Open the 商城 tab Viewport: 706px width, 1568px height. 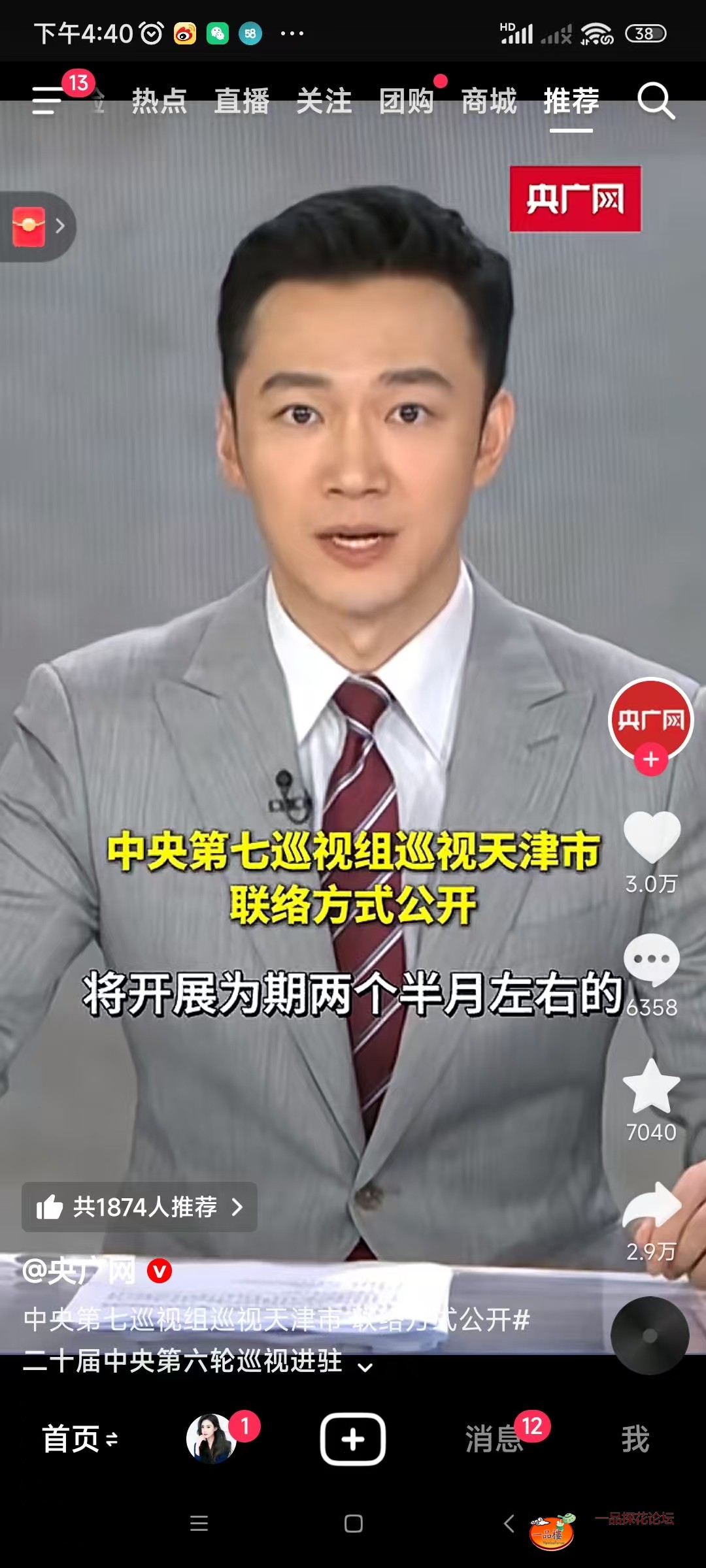(489, 101)
